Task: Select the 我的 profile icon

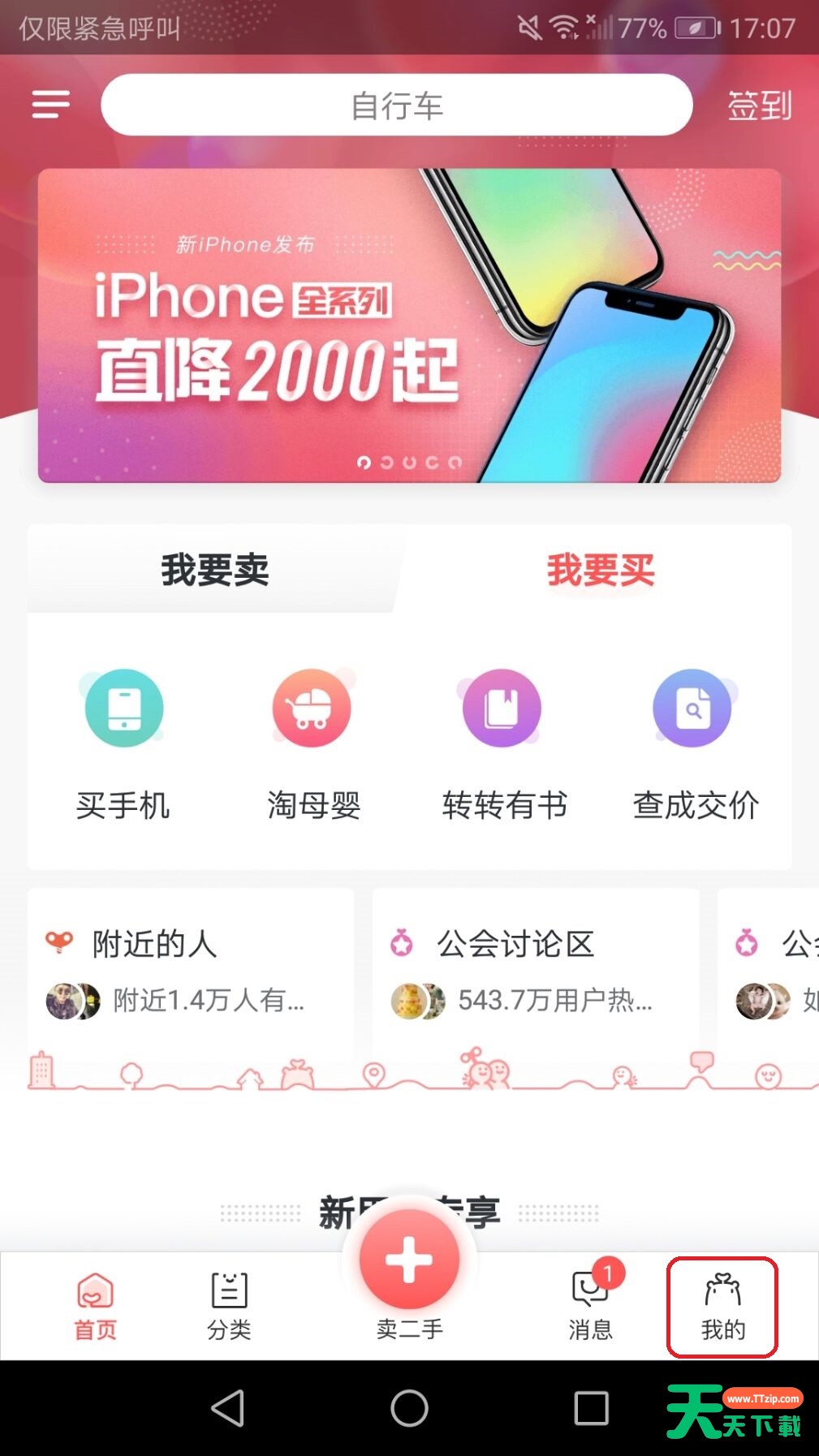Action: pos(722,1303)
